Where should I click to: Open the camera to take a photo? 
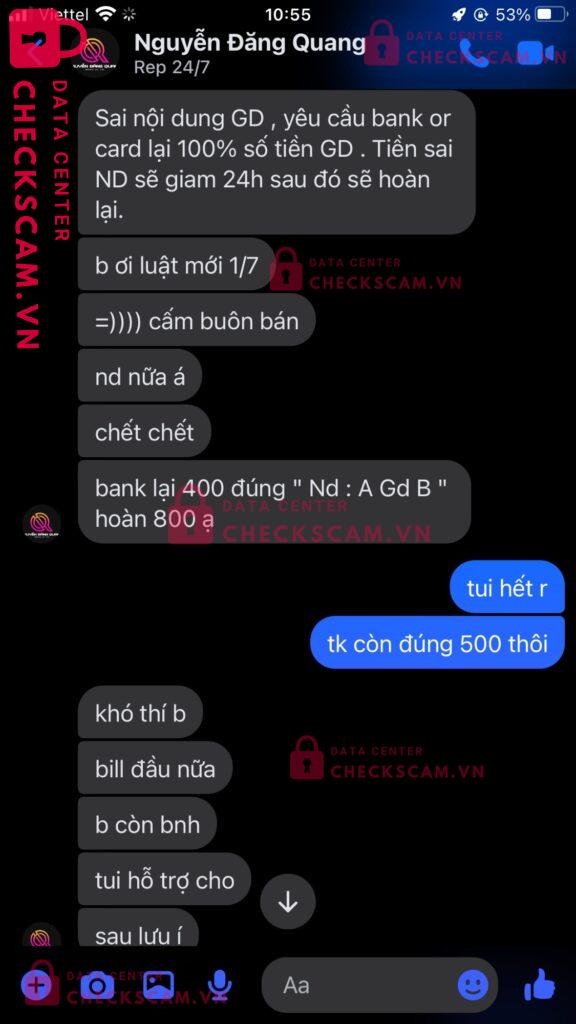pos(97,985)
